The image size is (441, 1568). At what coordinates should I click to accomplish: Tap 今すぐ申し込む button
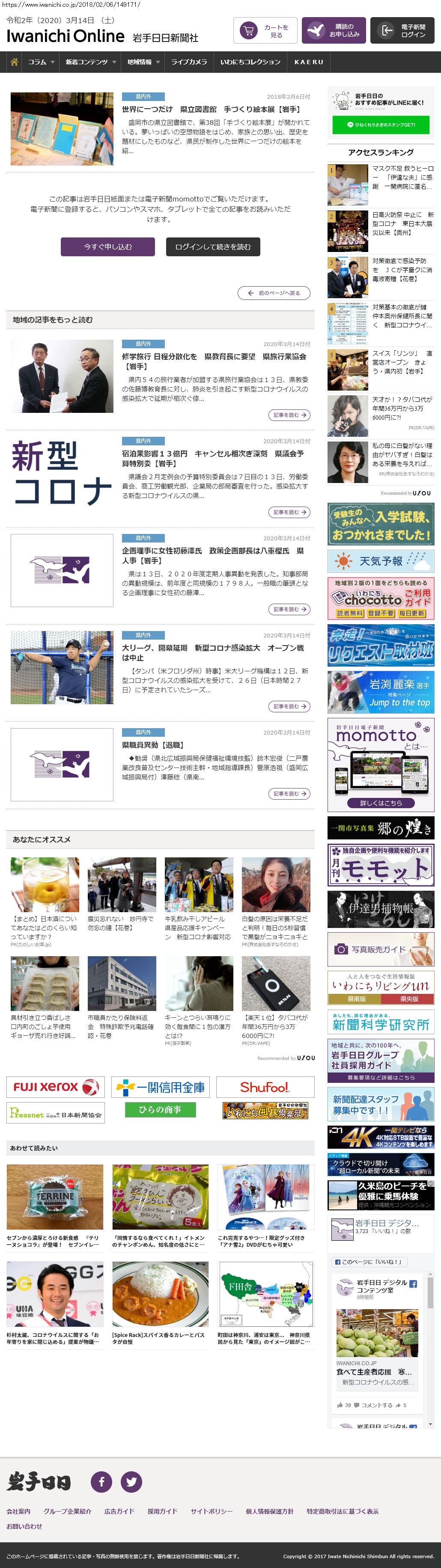108,246
